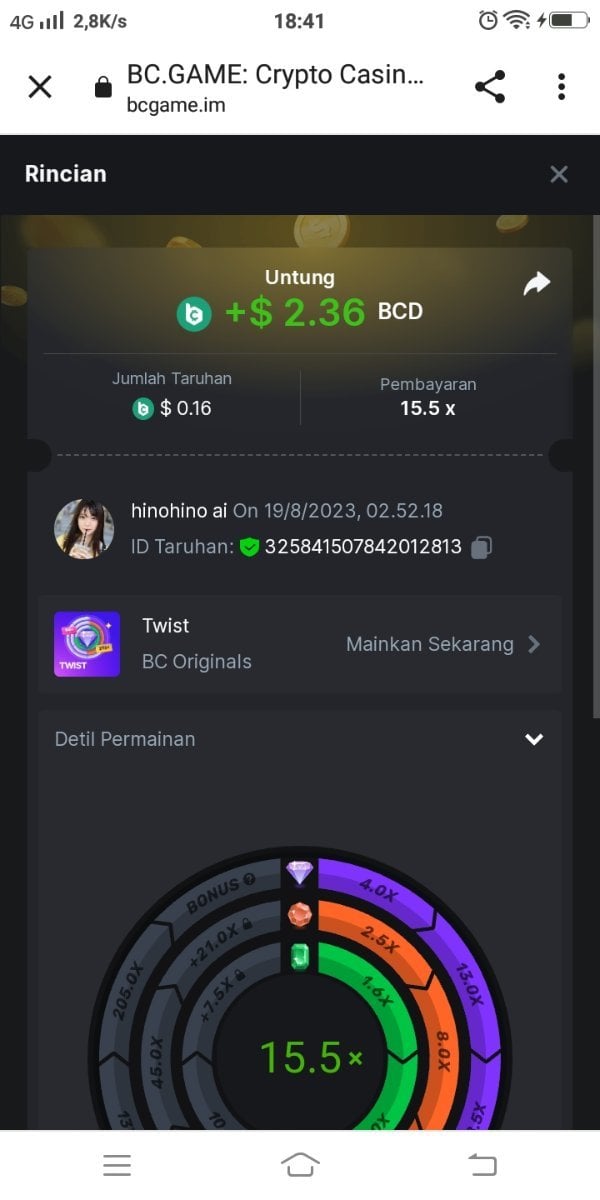Viewport: 600px width, 1200px height.
Task: Tap Mainkan Sekarang for Twist
Action: tap(442, 644)
